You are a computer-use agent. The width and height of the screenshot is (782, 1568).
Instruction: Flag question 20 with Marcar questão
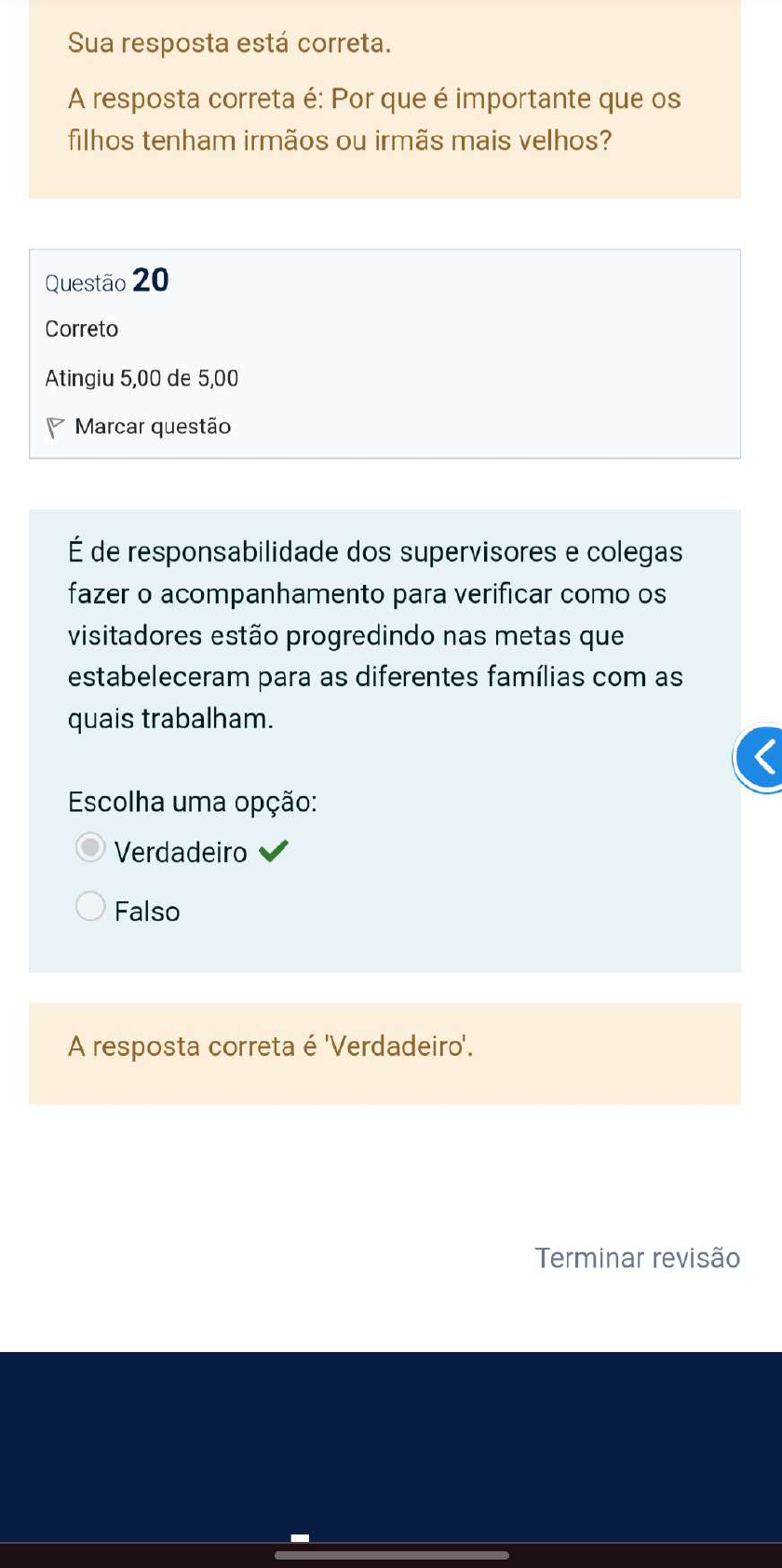(x=138, y=426)
